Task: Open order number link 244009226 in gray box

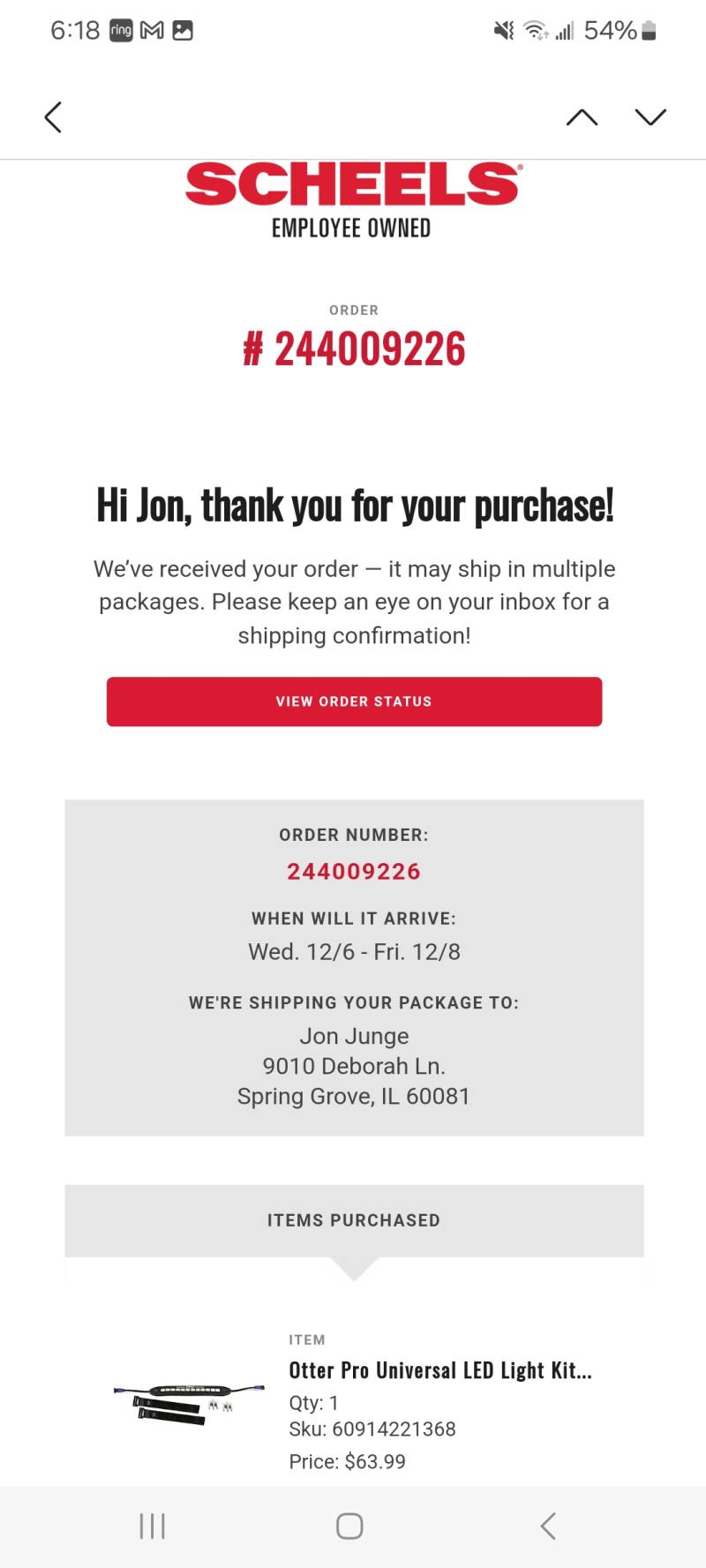Action: point(354,871)
